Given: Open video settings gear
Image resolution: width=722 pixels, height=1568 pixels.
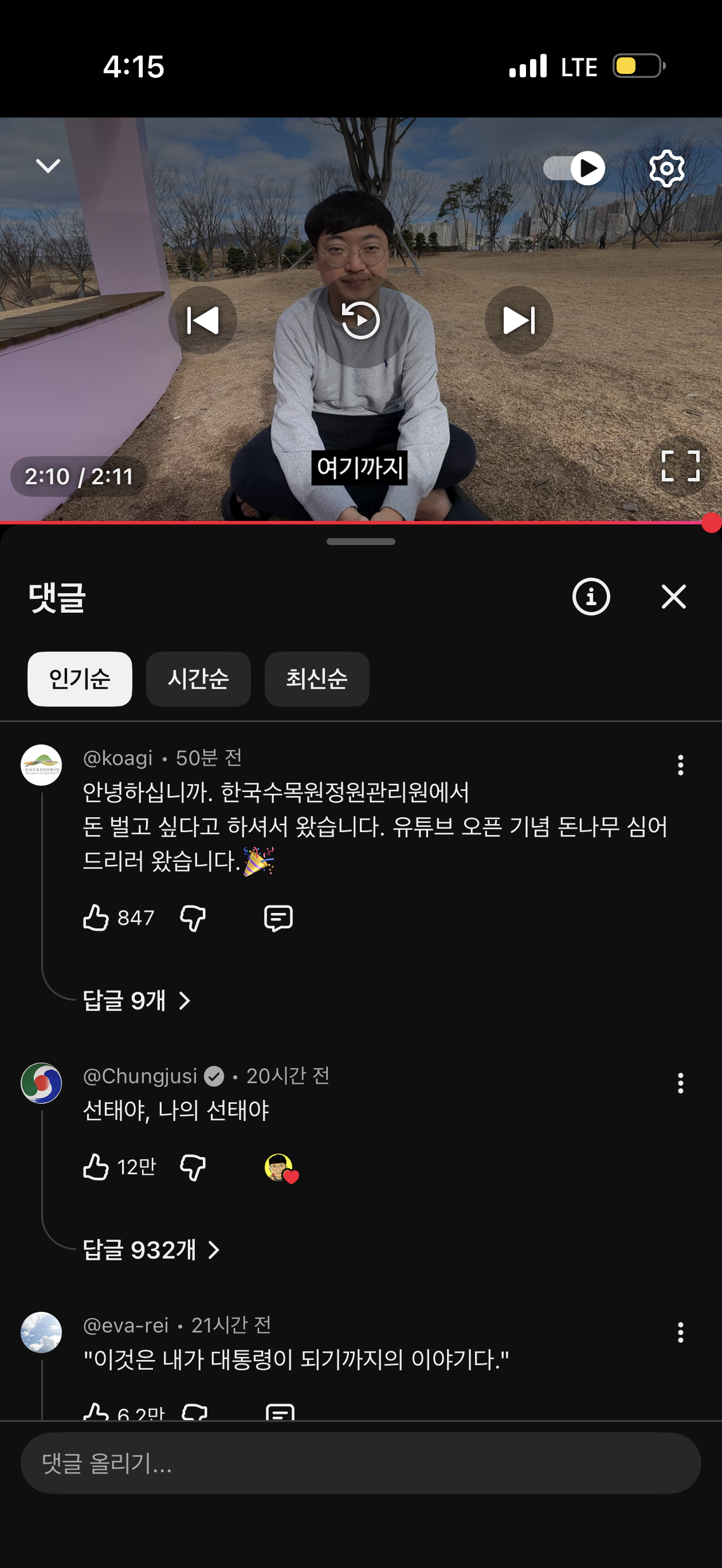Looking at the screenshot, I should coord(666,168).
